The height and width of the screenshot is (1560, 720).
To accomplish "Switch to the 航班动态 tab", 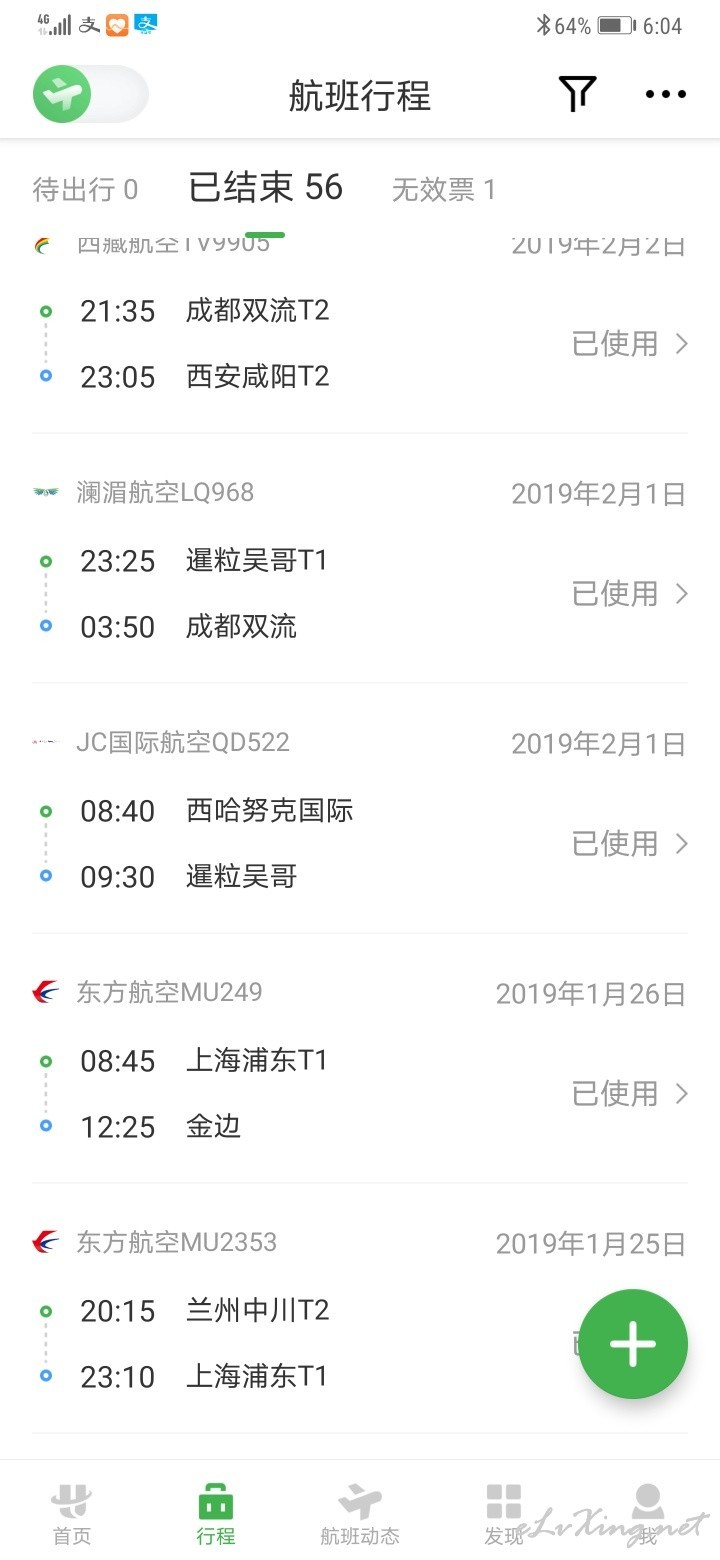I will 360,1514.
